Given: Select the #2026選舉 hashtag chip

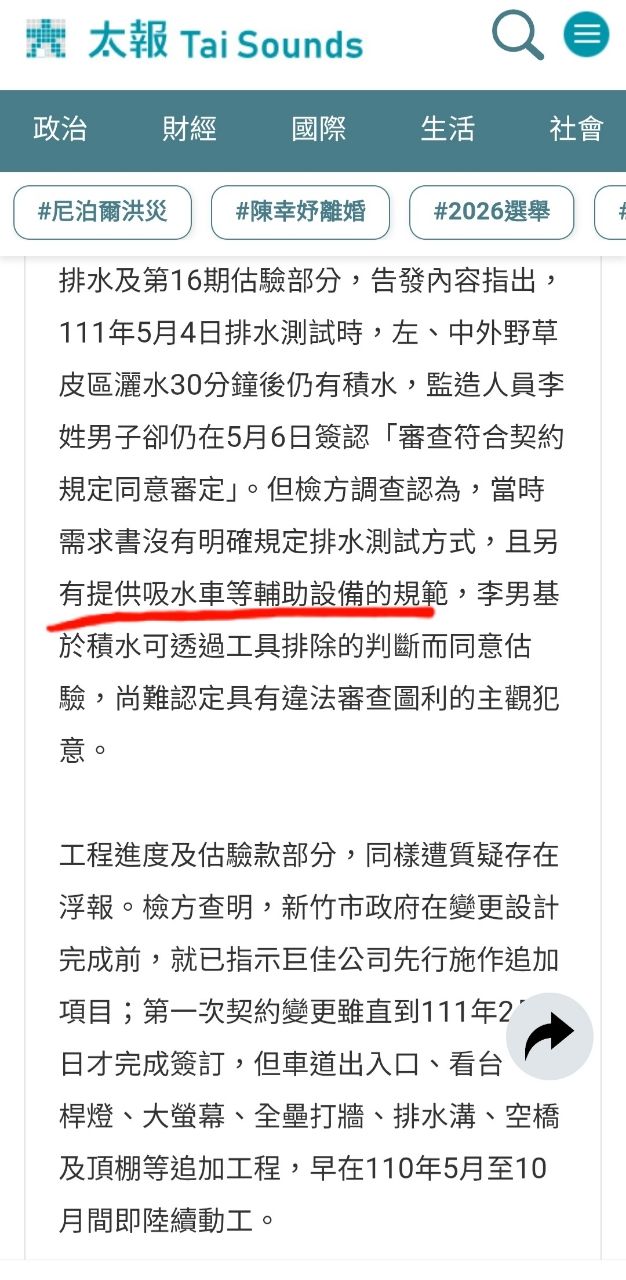Looking at the screenshot, I should coord(491,212).
